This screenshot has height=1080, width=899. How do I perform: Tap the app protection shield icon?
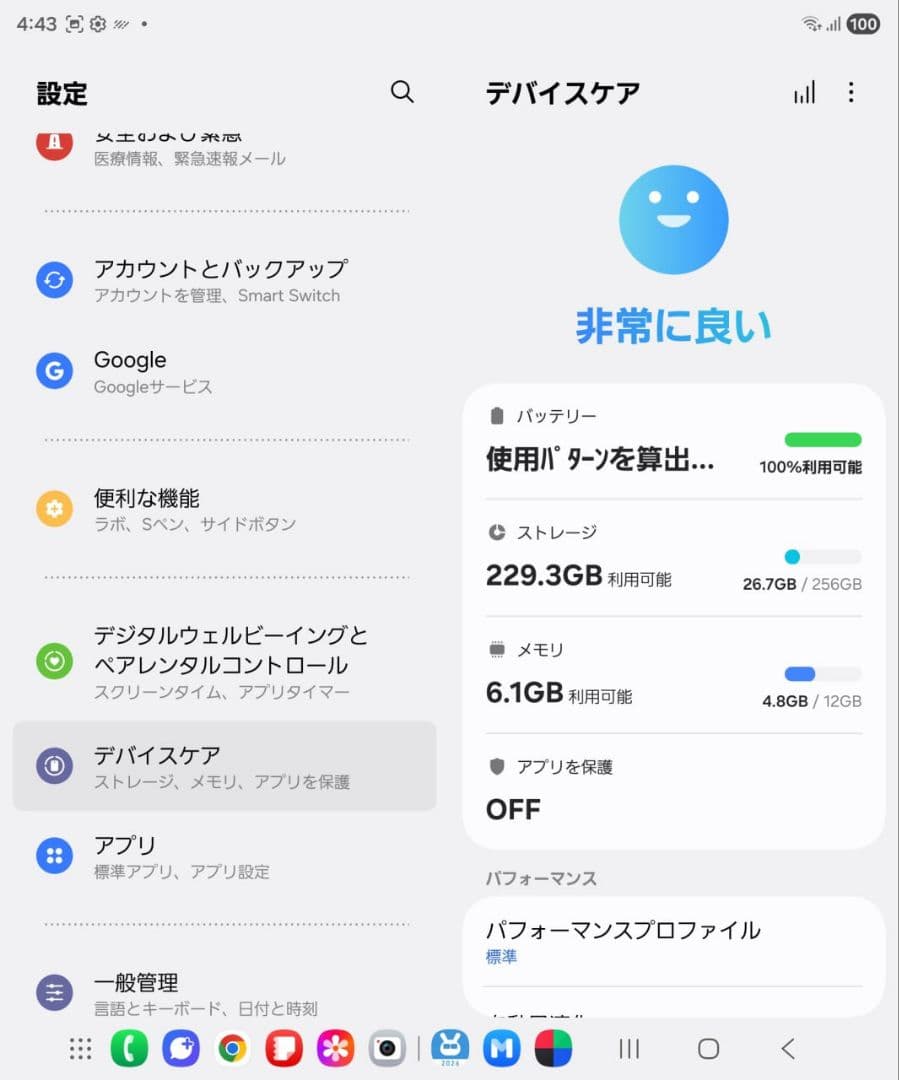(496, 766)
